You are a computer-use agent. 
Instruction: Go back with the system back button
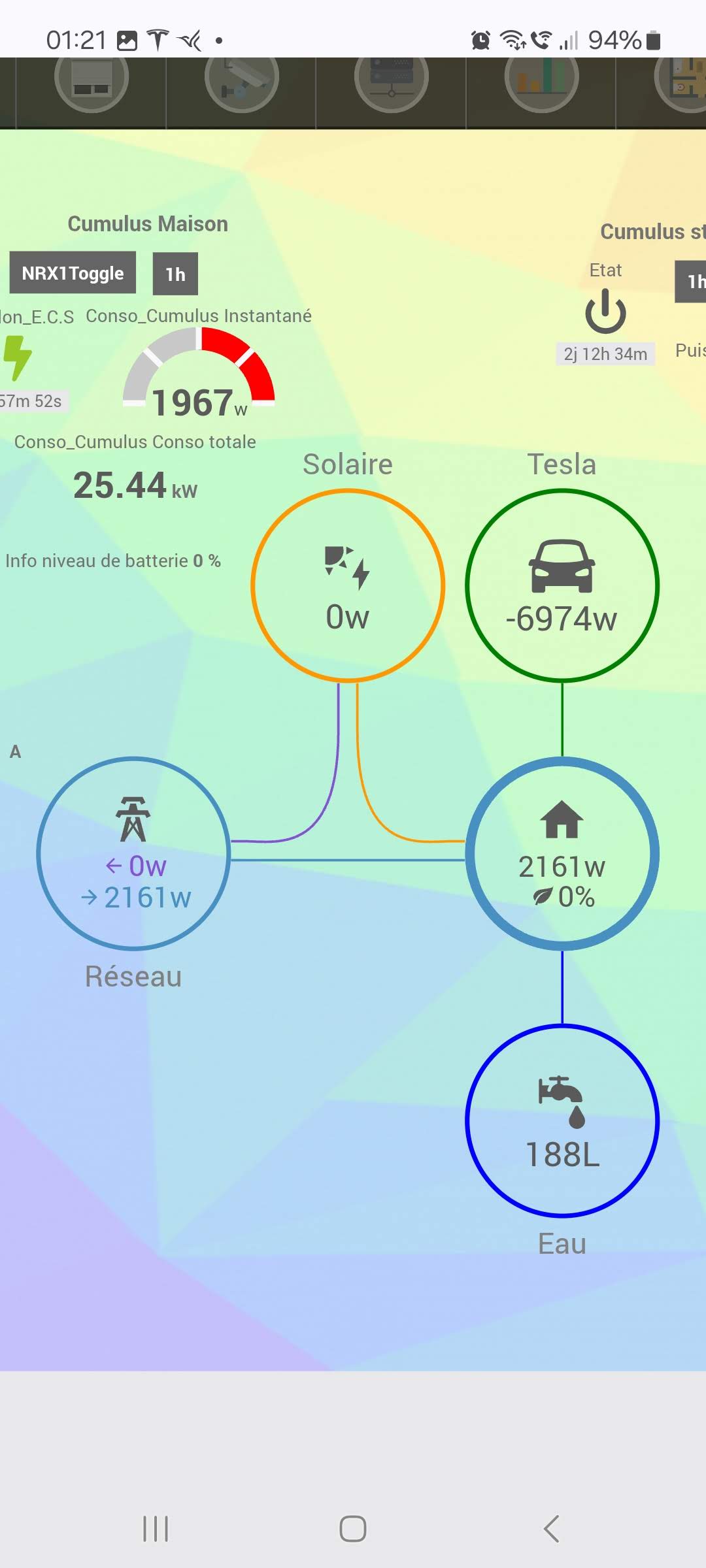[552, 1529]
